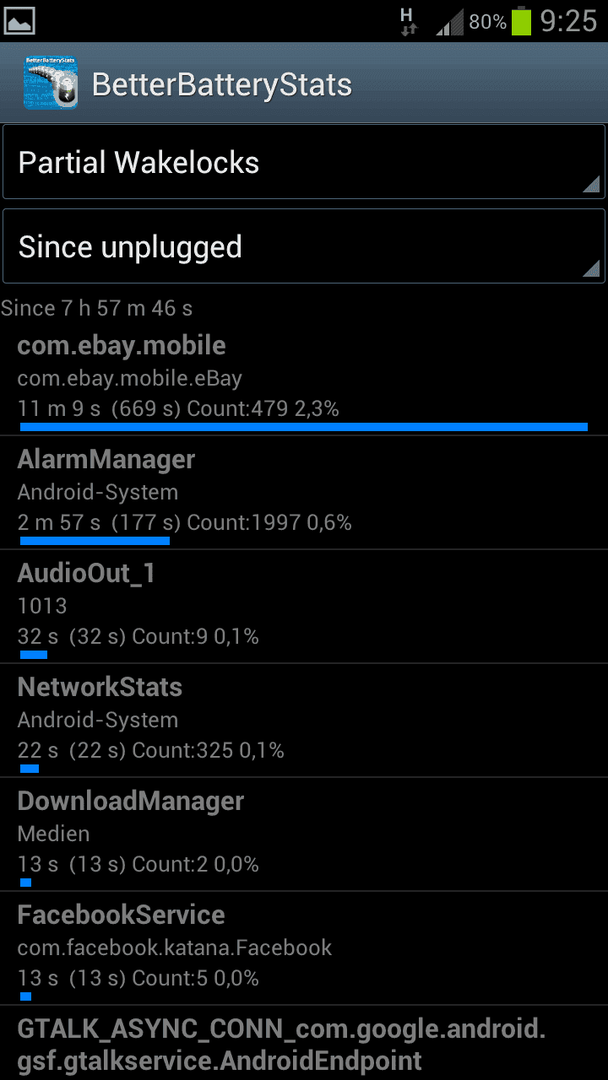The width and height of the screenshot is (608, 1080).
Task: Select the AlarmManager wakelock row
Action: point(304,493)
